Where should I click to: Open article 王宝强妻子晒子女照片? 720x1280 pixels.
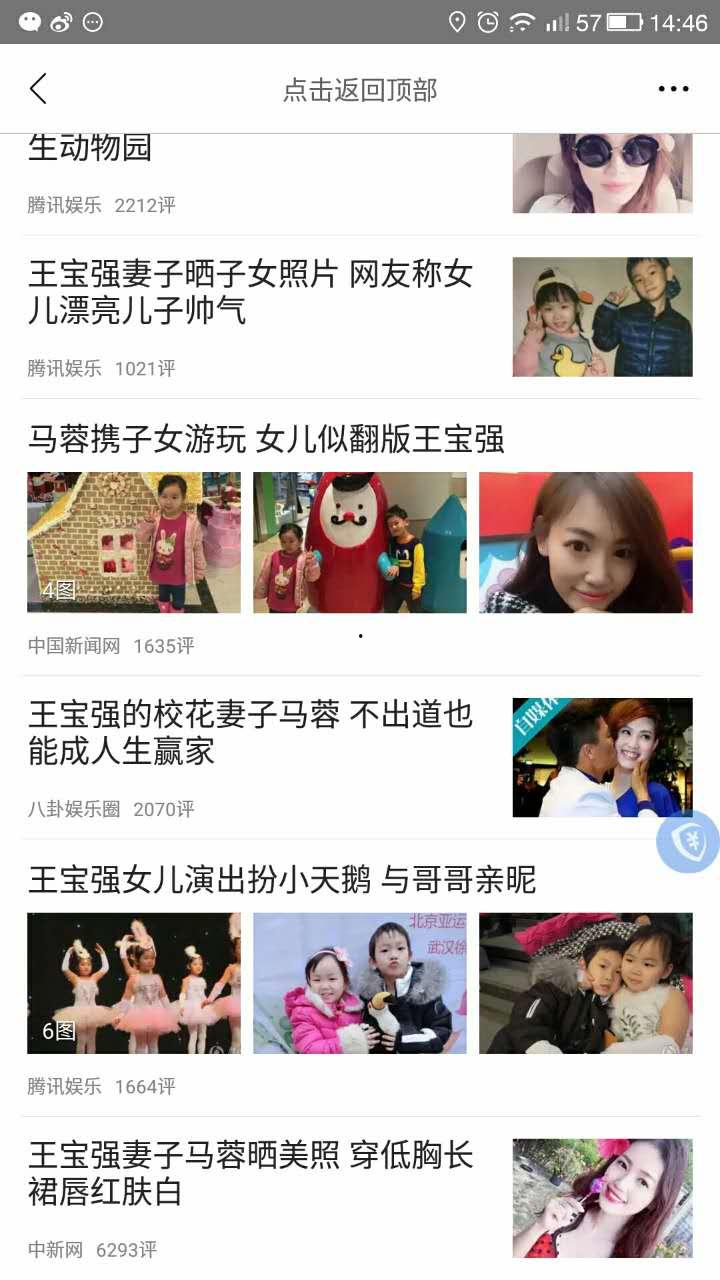[250, 292]
